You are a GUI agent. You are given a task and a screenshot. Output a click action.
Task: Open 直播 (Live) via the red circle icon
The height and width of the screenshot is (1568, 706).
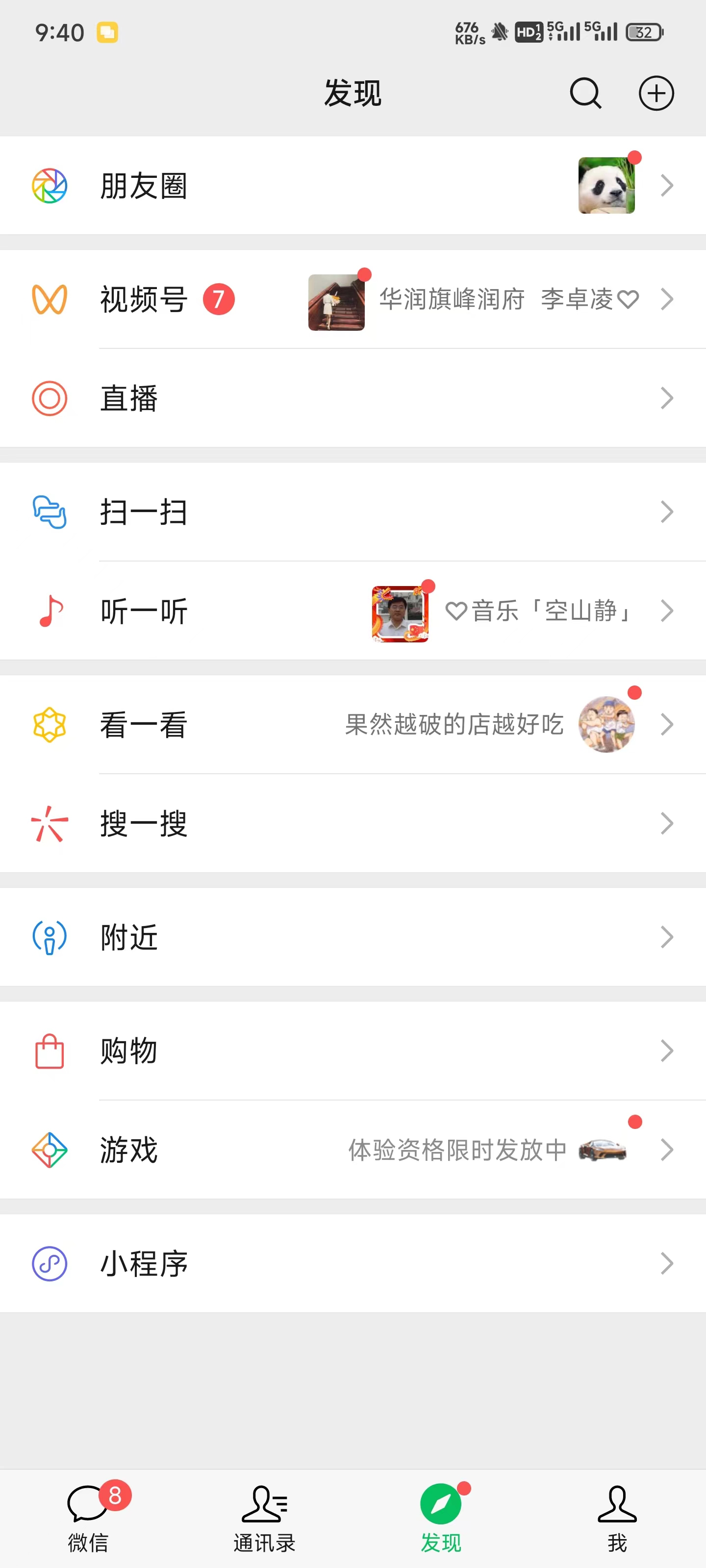coord(50,399)
